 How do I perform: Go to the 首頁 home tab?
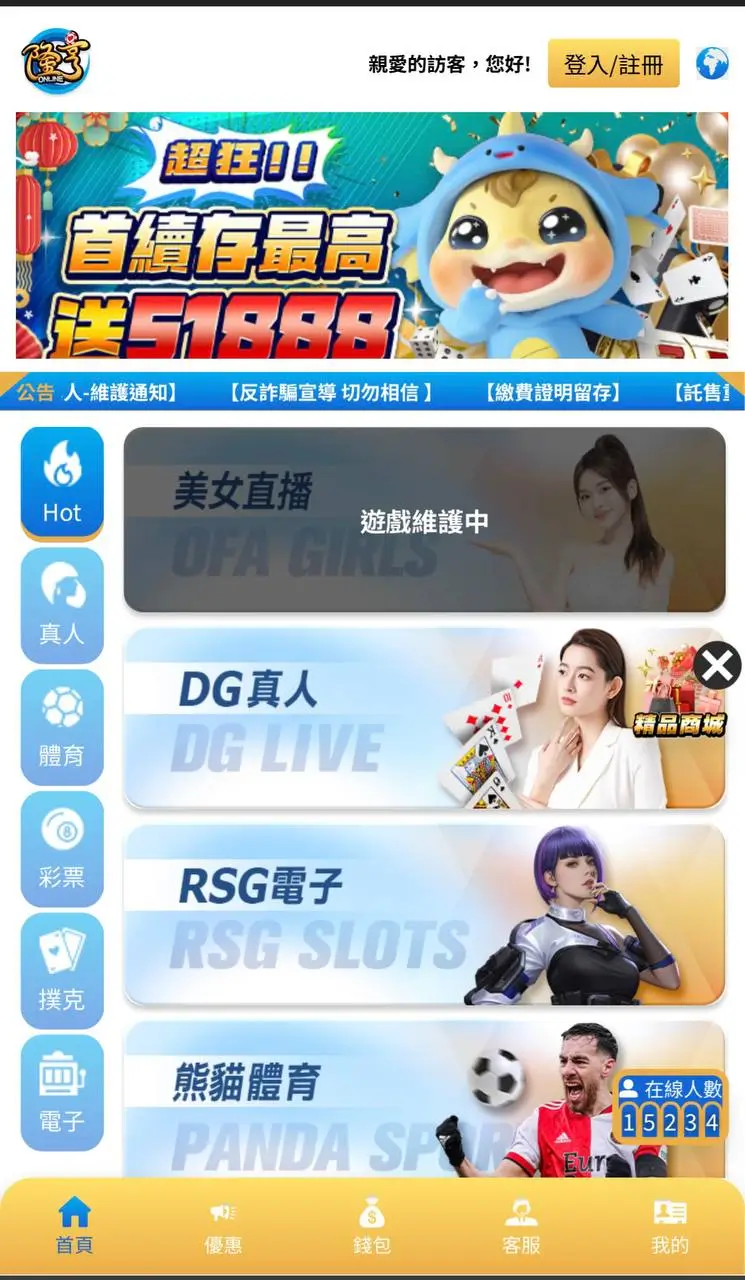[74, 1227]
